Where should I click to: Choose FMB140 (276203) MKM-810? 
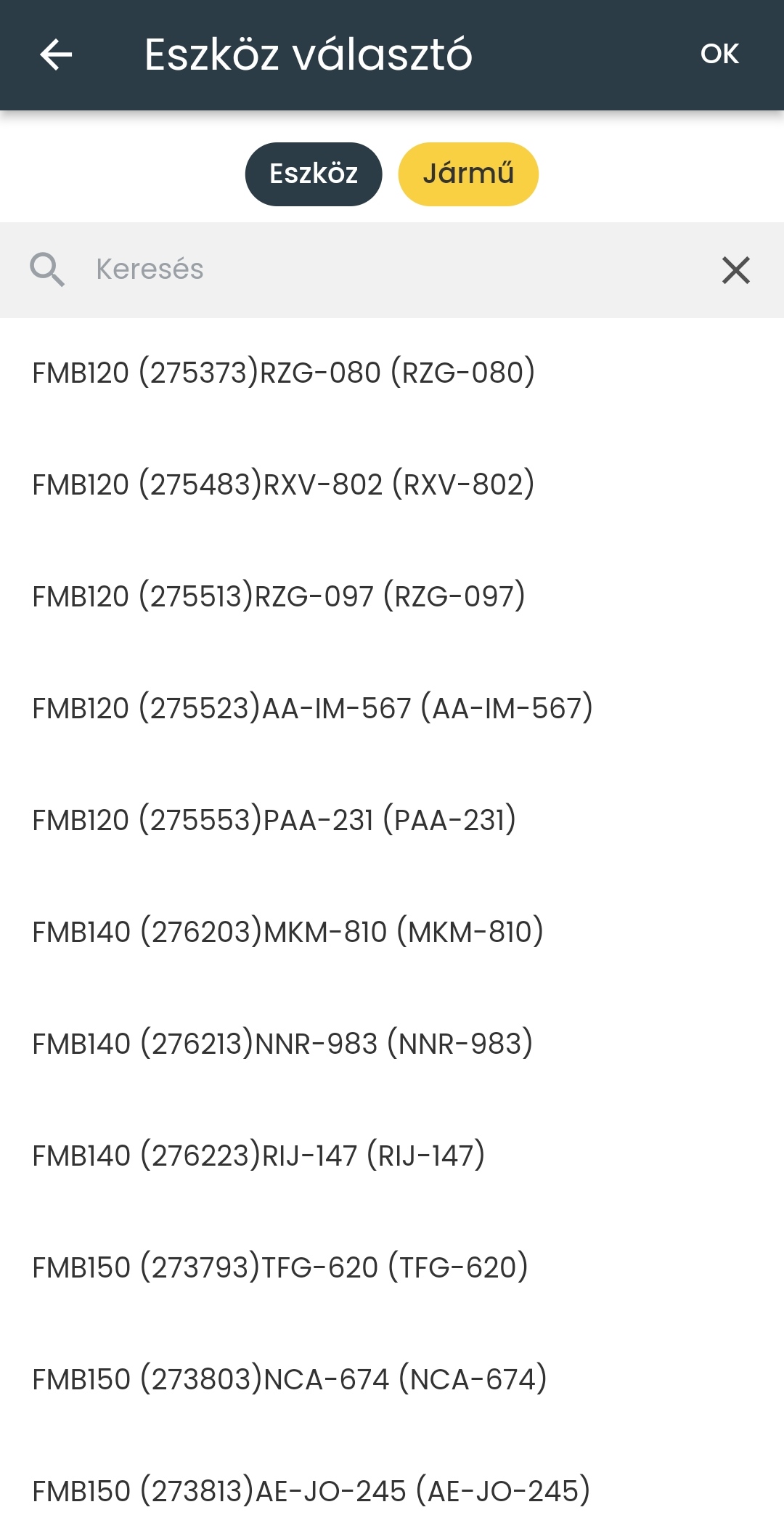click(x=288, y=932)
